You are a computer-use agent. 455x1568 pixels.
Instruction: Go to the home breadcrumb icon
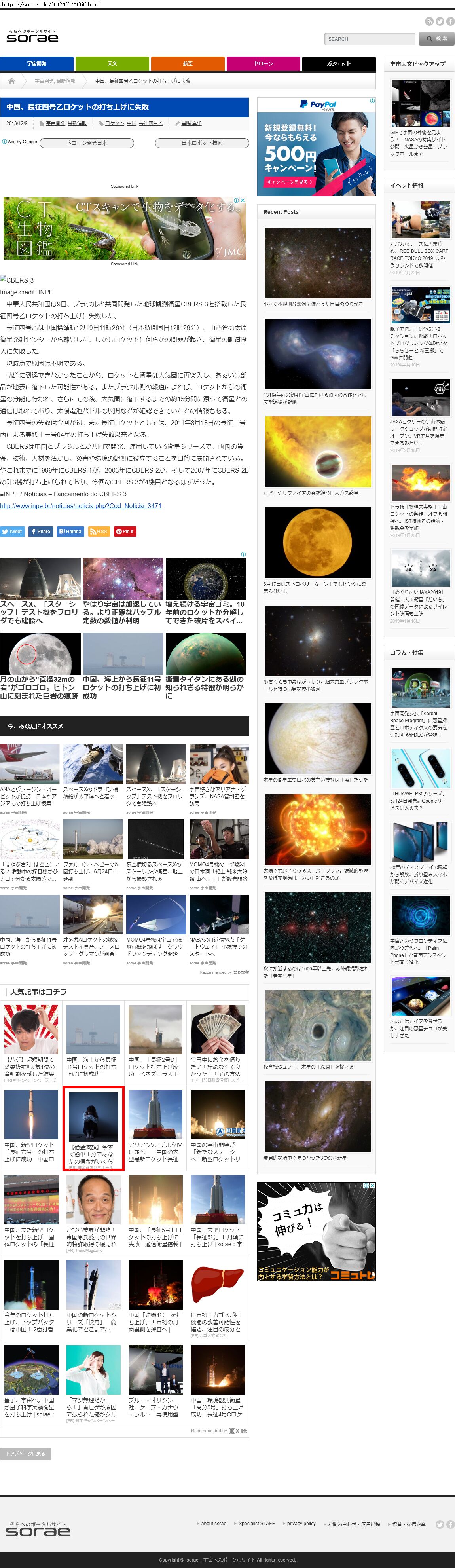11,81
